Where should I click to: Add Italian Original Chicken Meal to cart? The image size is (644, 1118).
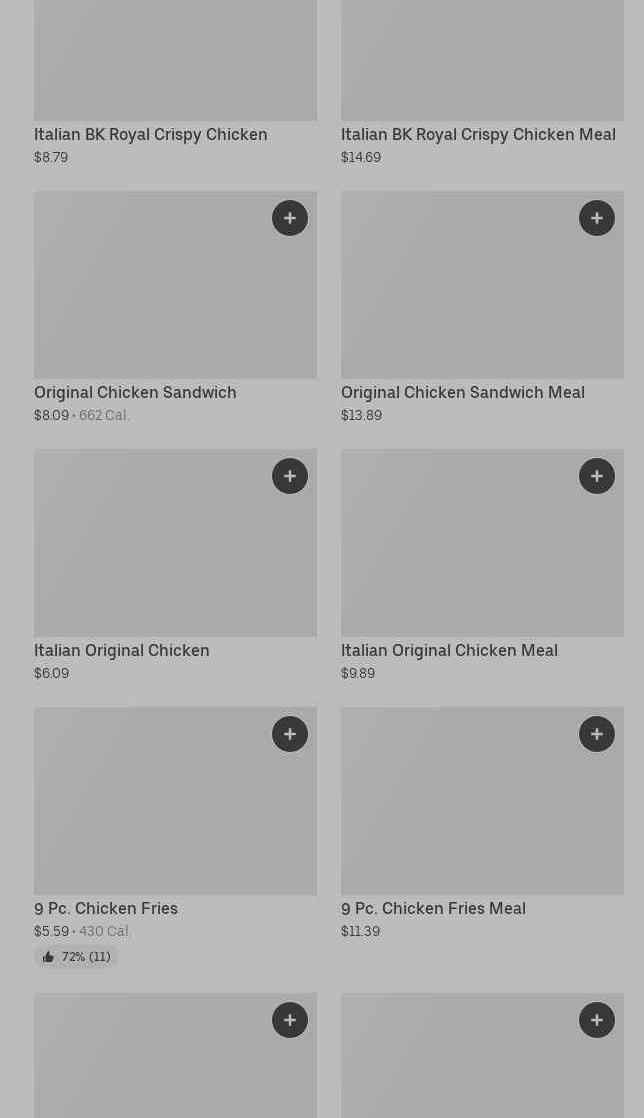click(x=597, y=476)
